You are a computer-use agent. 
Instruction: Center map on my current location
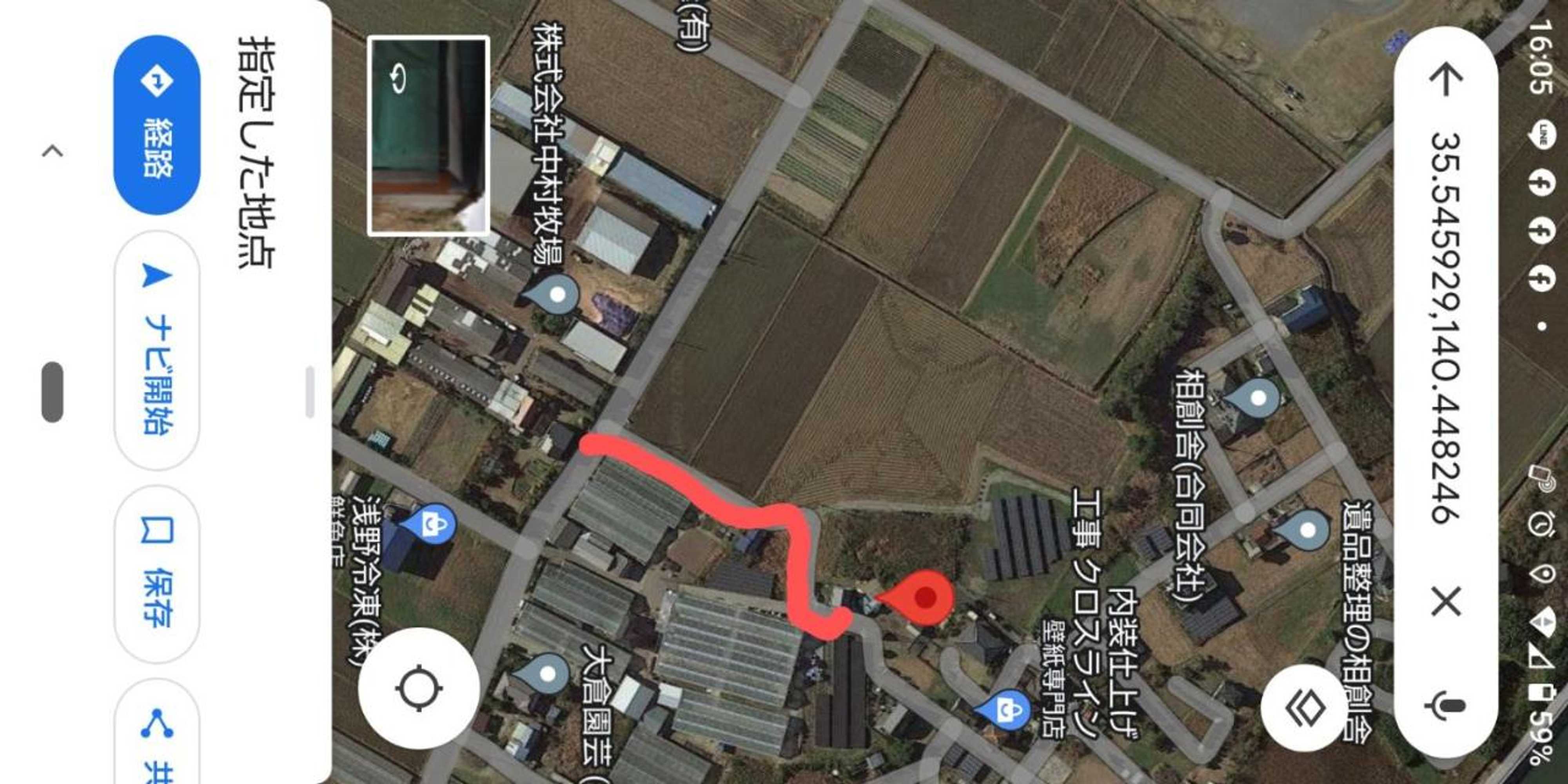point(419,688)
